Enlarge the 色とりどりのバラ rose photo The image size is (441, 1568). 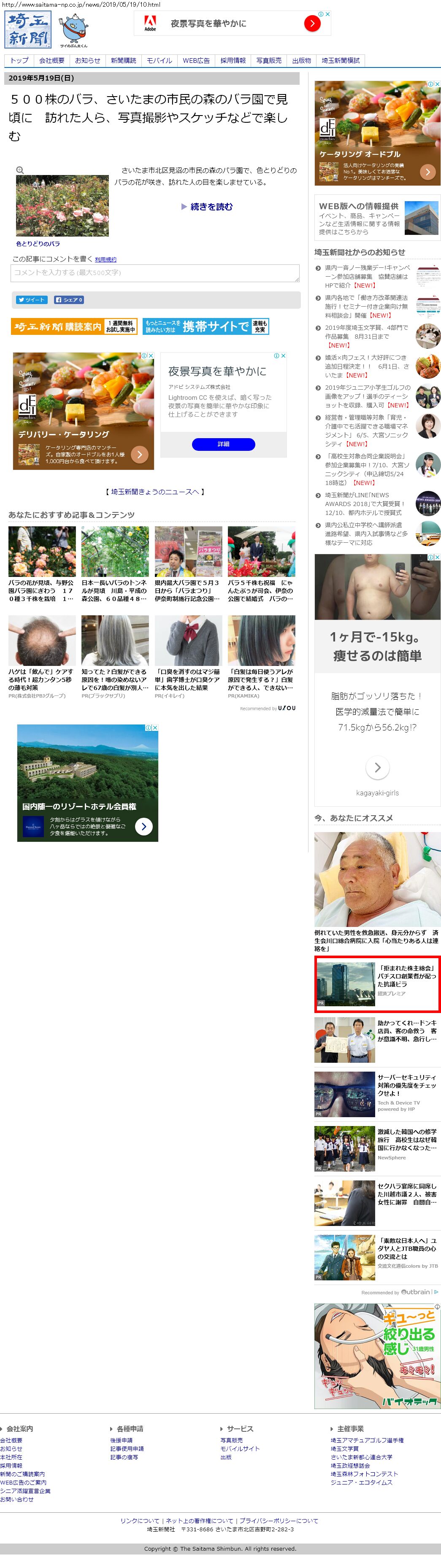[x=62, y=206]
